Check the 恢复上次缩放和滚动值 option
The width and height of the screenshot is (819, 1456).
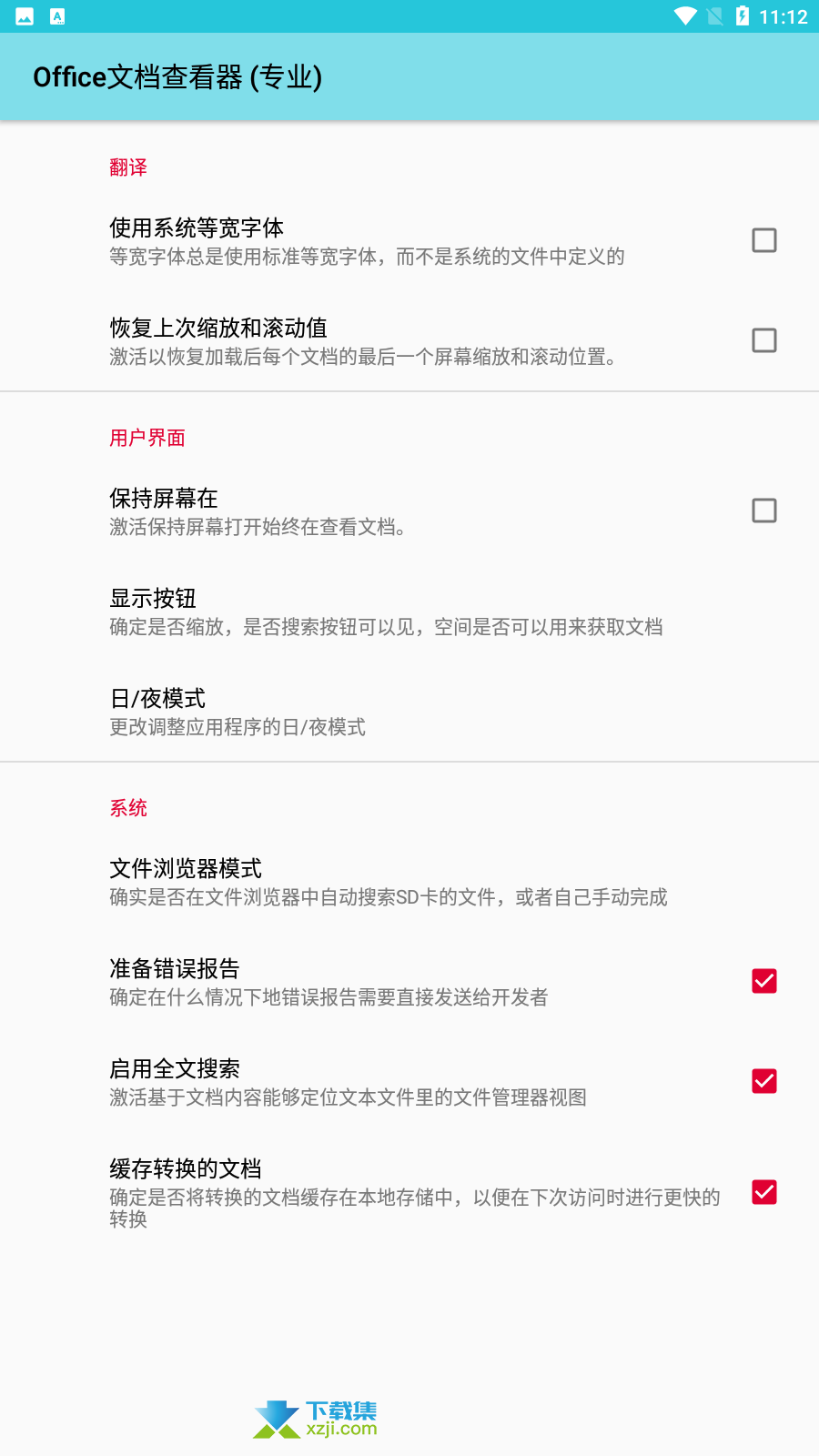764,340
